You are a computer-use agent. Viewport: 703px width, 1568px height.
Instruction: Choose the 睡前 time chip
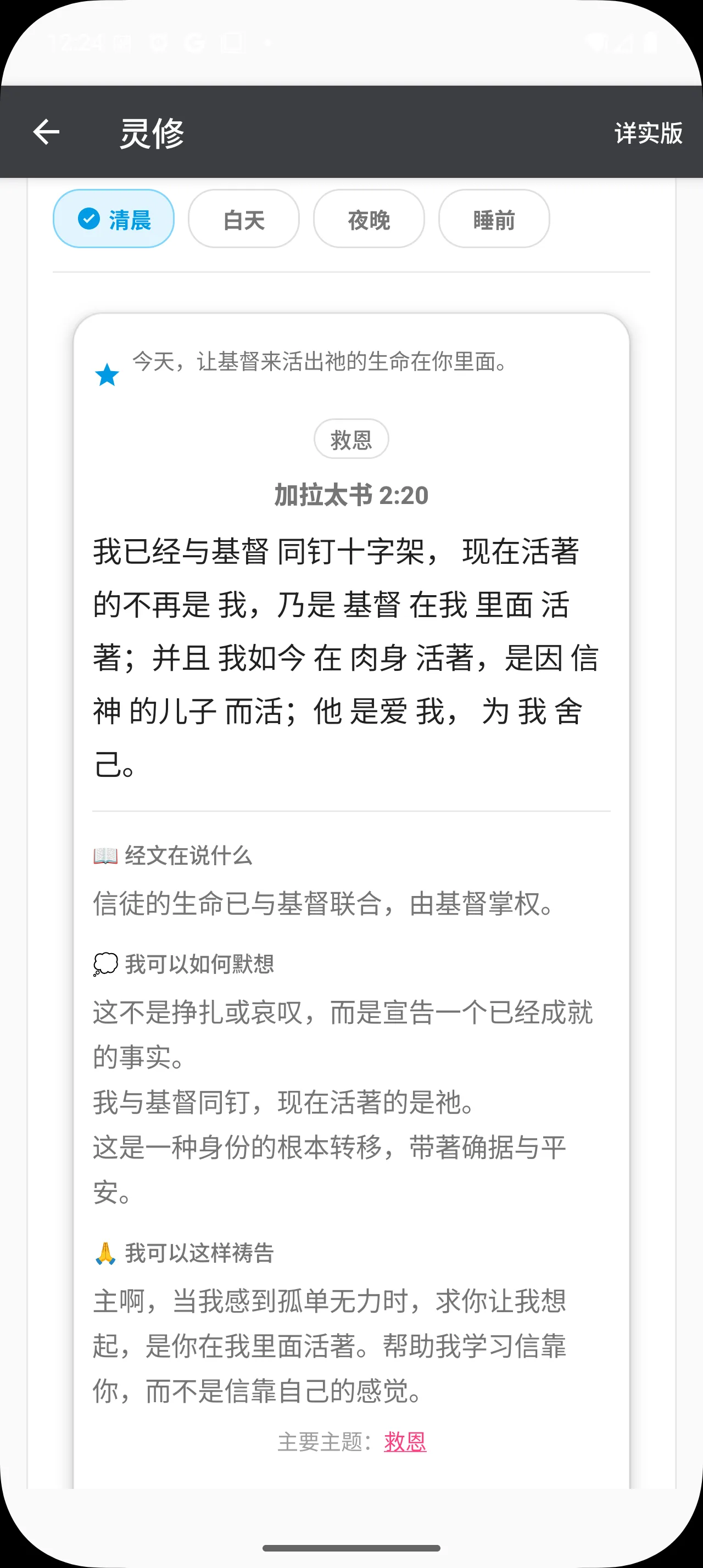494,219
